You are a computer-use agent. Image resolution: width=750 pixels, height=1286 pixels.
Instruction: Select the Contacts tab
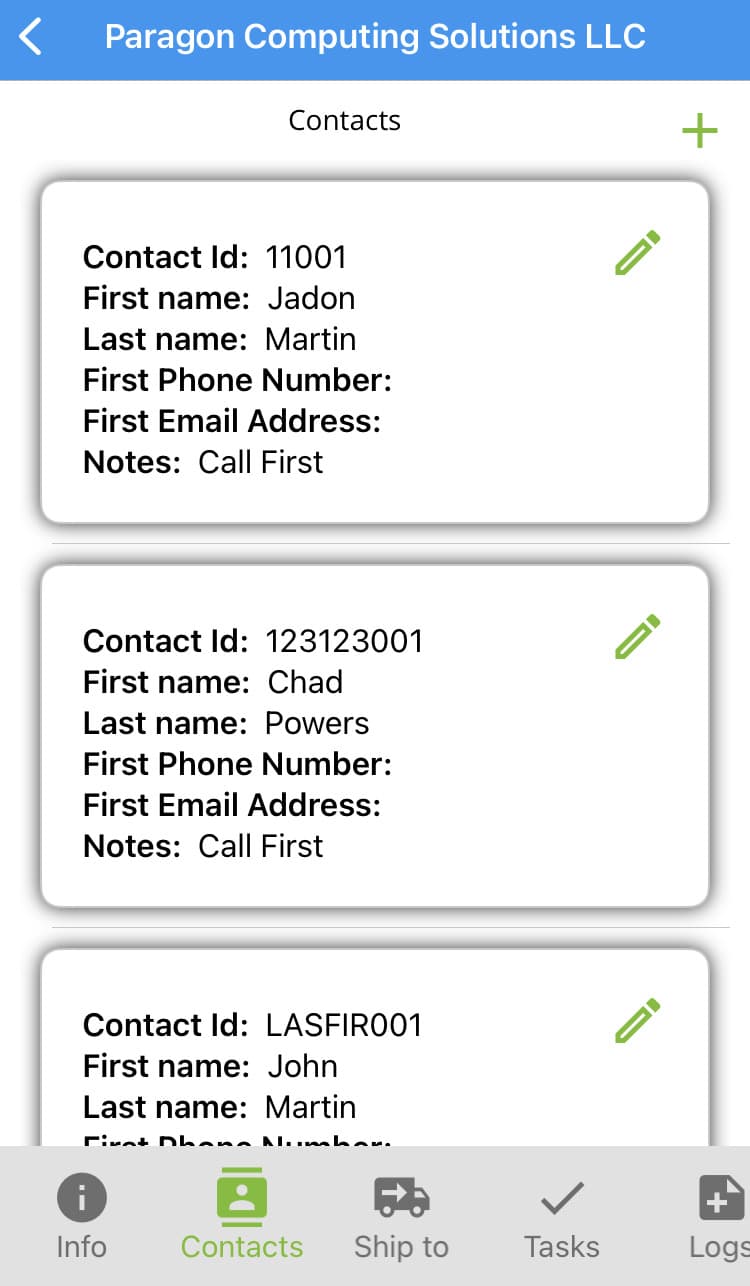tap(242, 1217)
